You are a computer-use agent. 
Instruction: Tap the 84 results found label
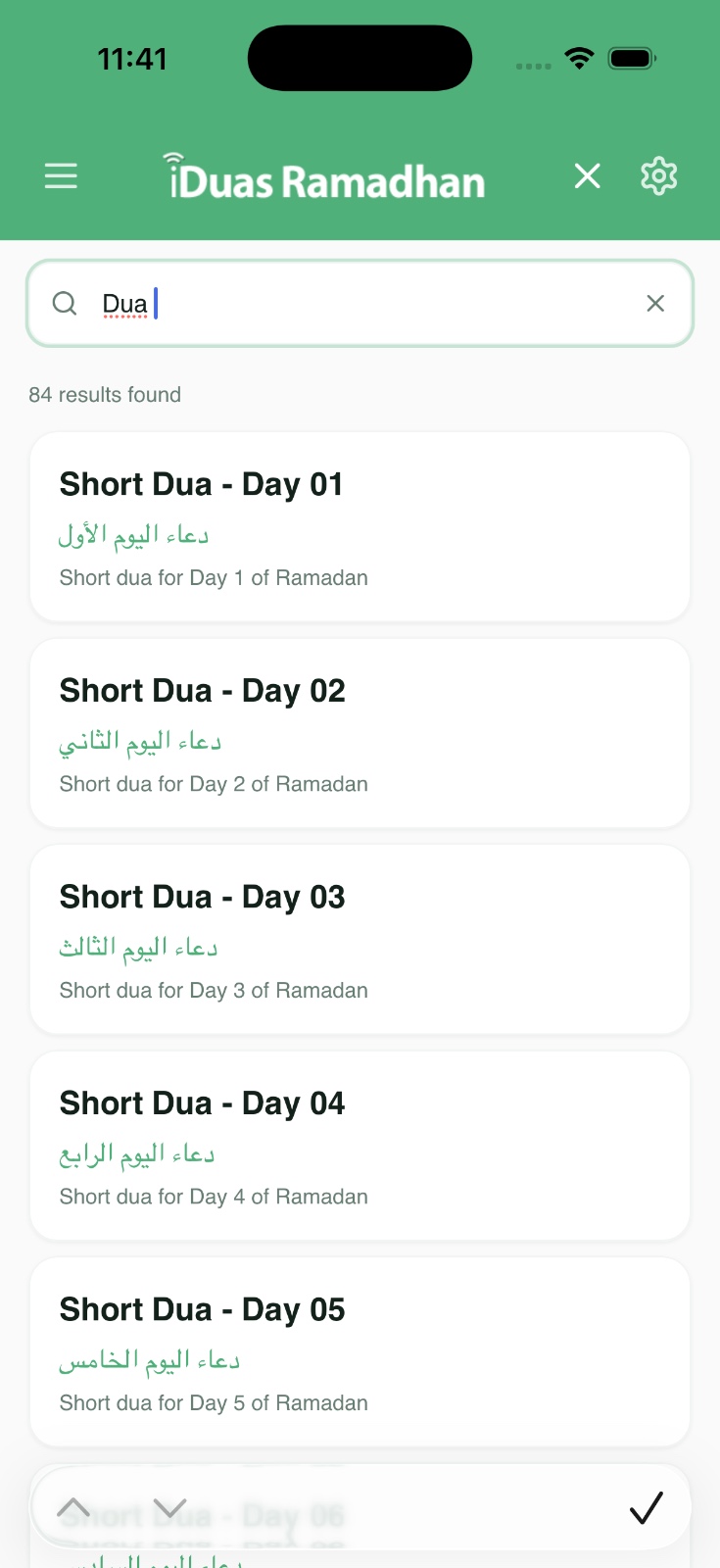click(x=105, y=394)
